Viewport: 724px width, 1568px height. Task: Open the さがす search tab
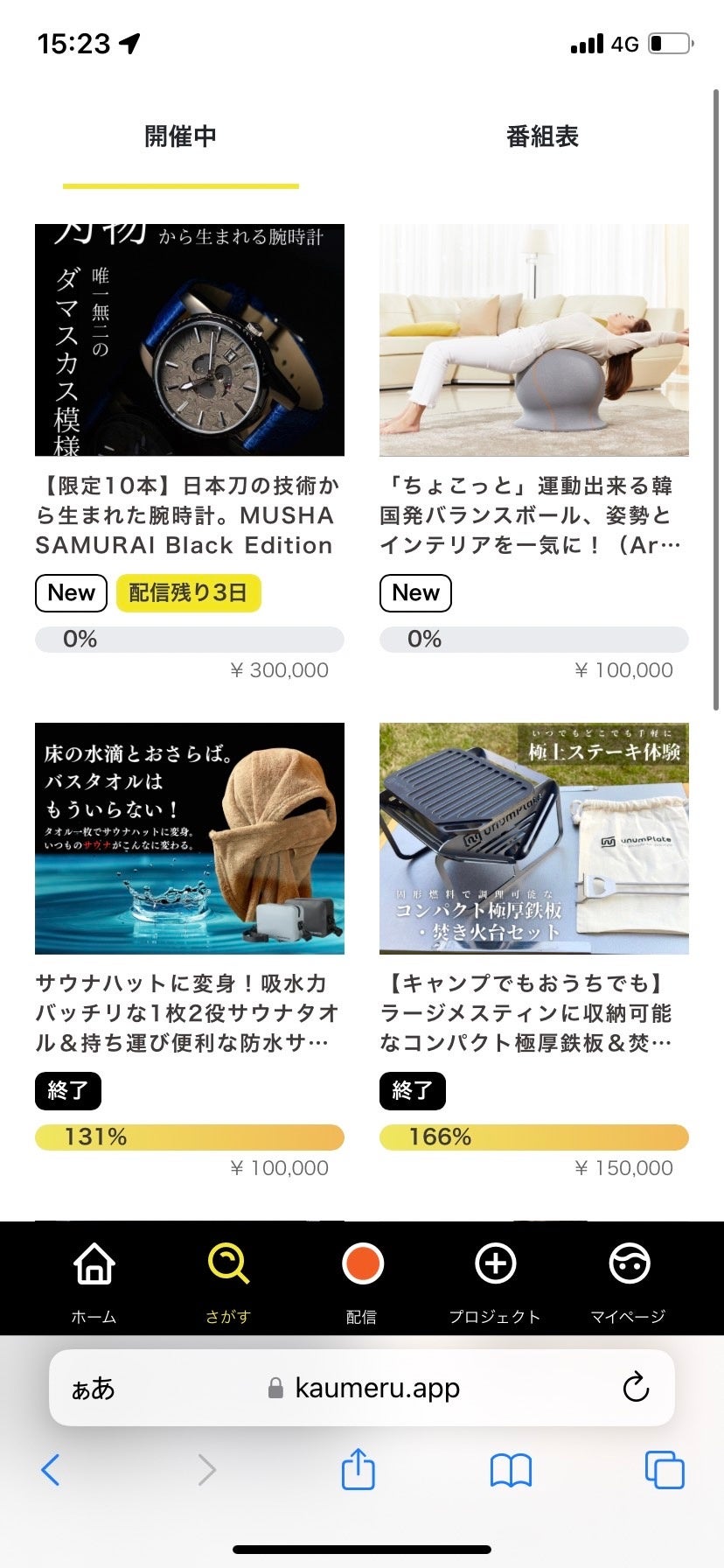[228, 1278]
